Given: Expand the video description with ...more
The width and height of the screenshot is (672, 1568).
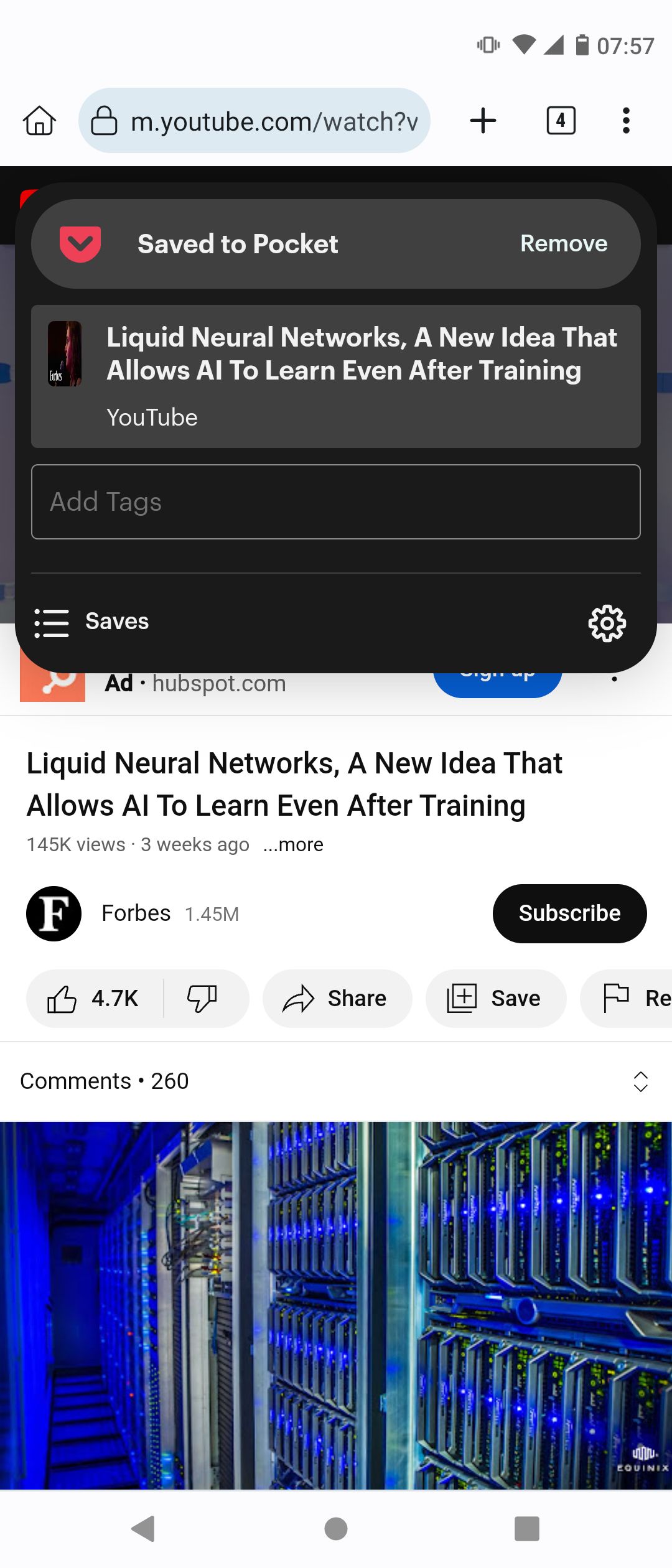Looking at the screenshot, I should 293,845.
